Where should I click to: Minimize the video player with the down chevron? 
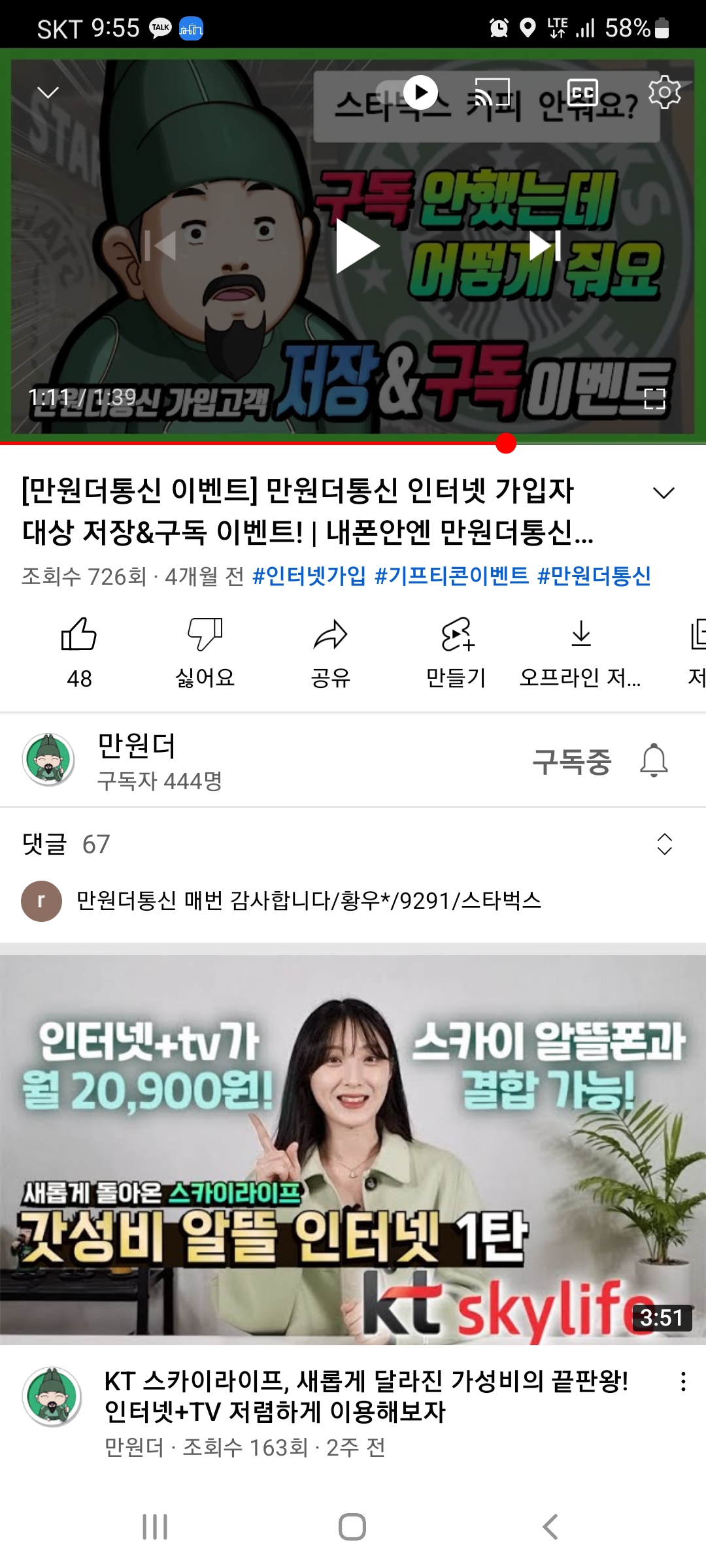(48, 93)
